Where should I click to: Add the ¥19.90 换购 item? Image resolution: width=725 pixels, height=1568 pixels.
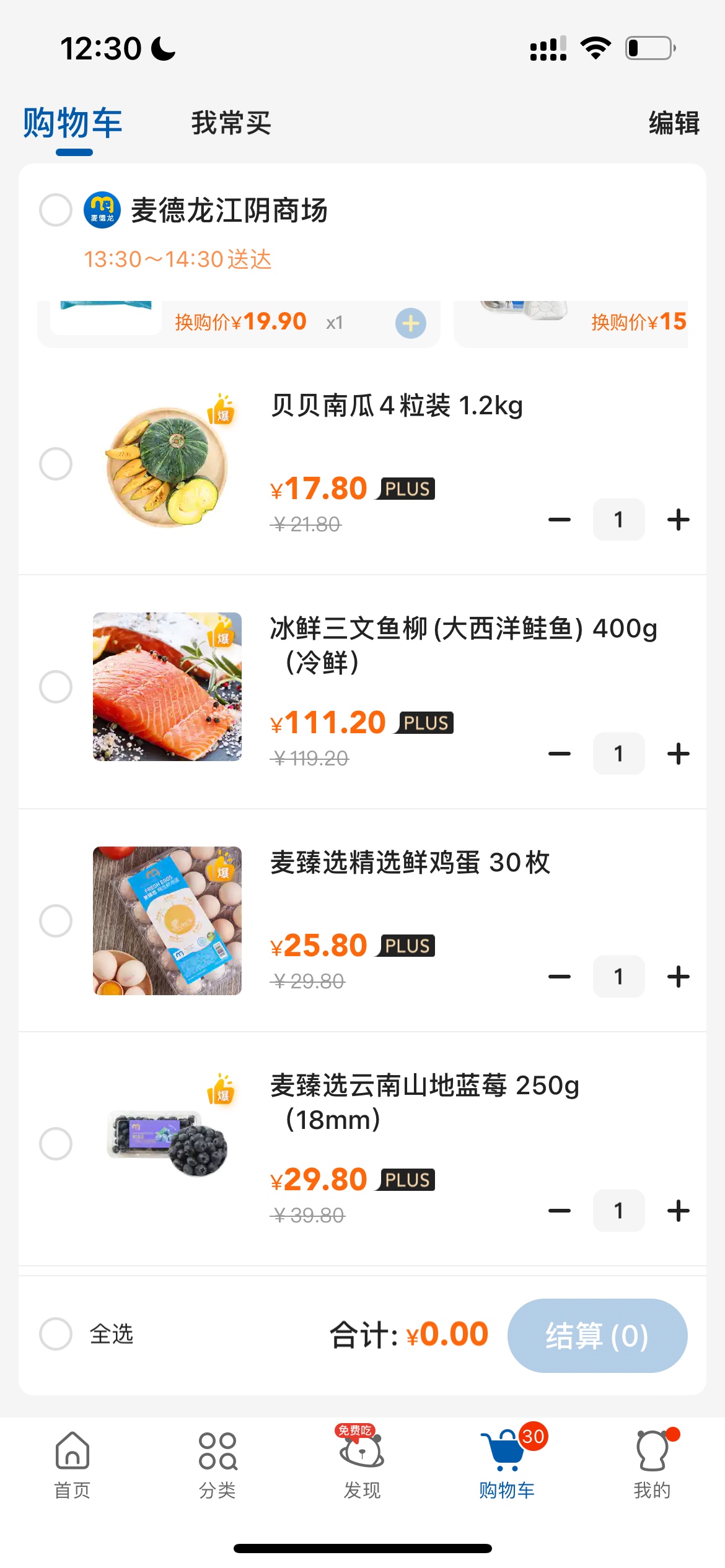411,323
